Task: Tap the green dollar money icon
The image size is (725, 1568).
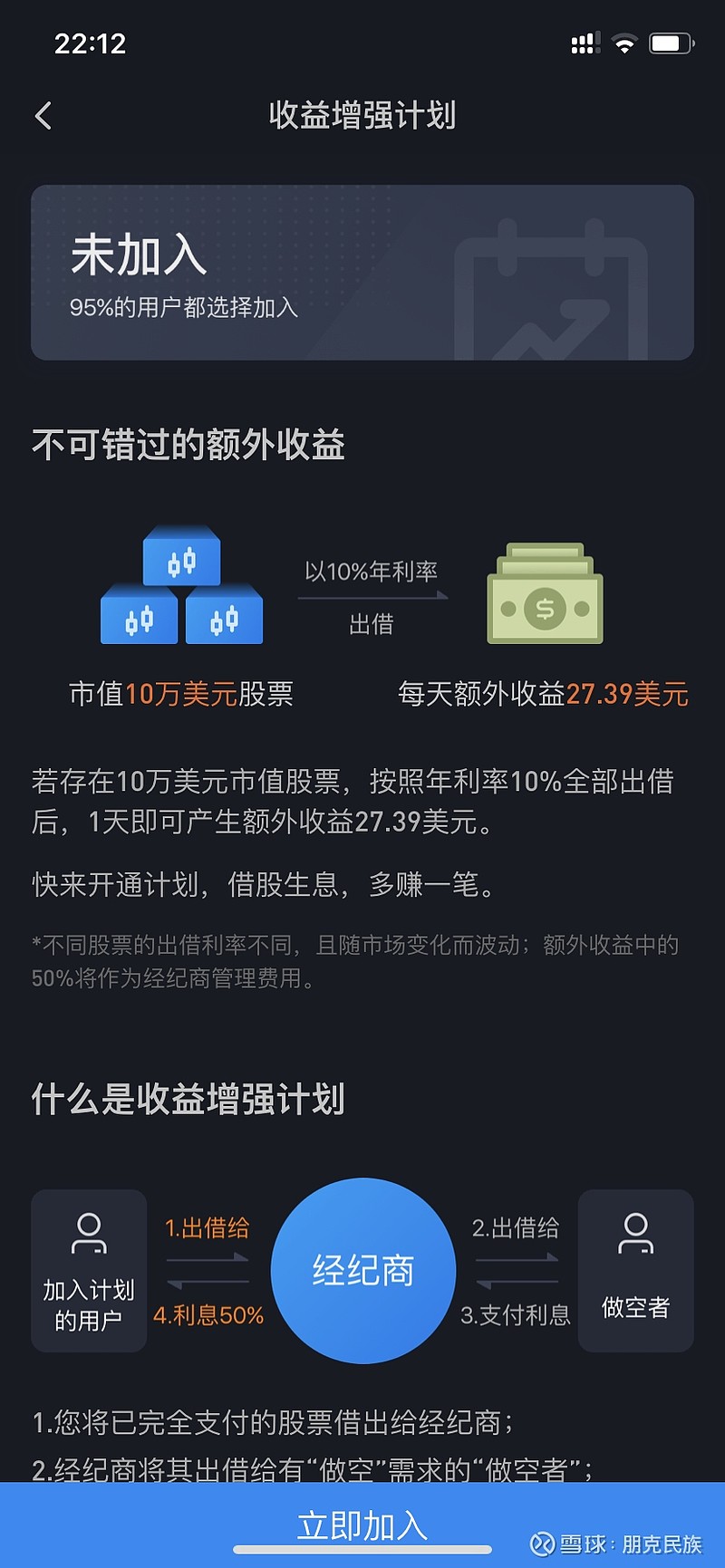Action: click(544, 593)
